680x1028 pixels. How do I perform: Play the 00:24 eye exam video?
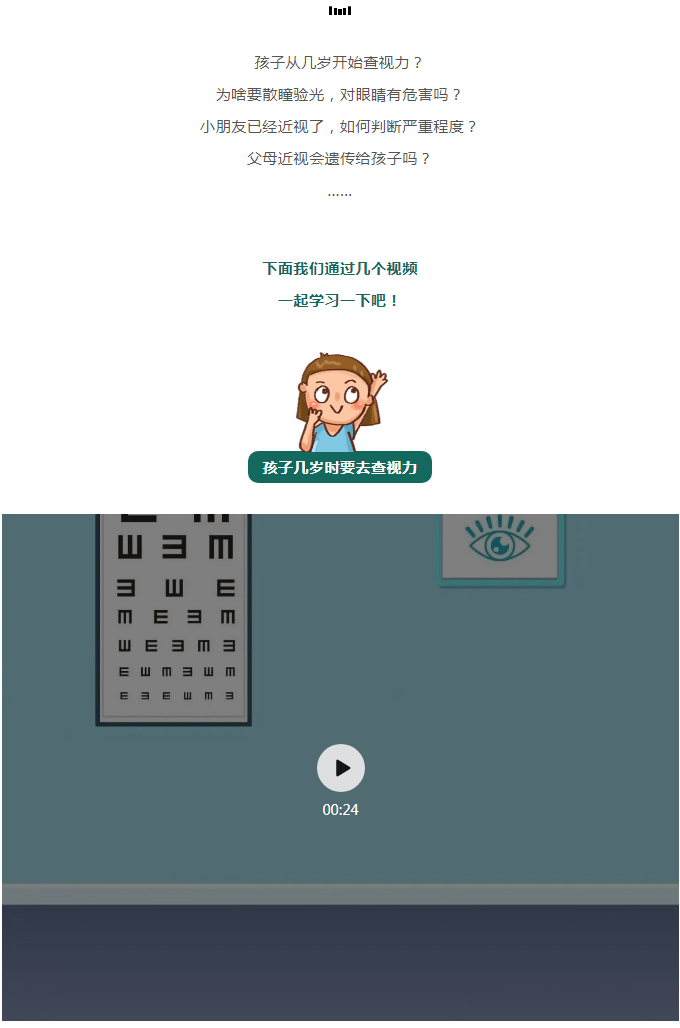coord(341,768)
